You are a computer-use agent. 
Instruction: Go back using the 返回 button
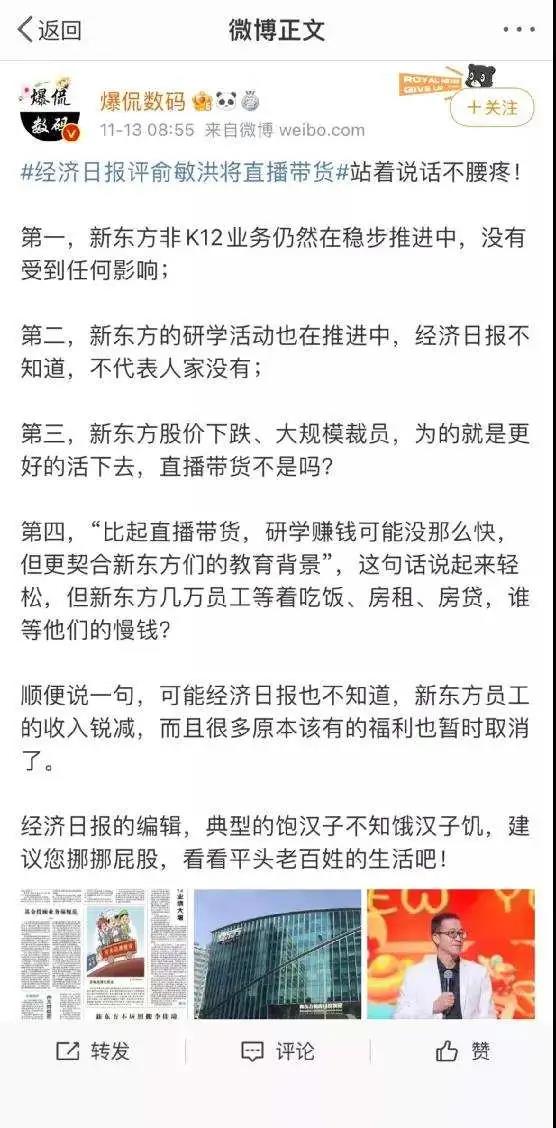pyautogui.click(x=49, y=30)
